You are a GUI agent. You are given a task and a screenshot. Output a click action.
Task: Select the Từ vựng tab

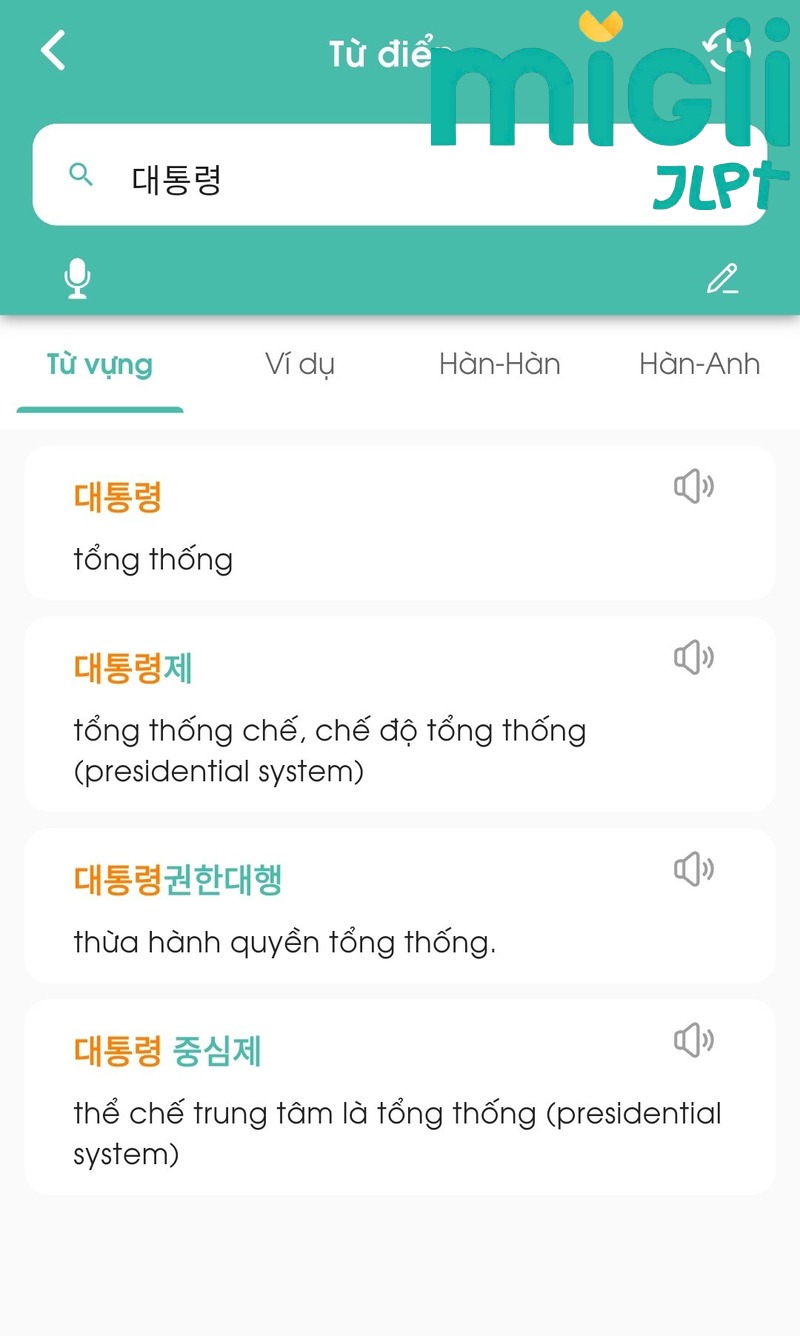100,365
